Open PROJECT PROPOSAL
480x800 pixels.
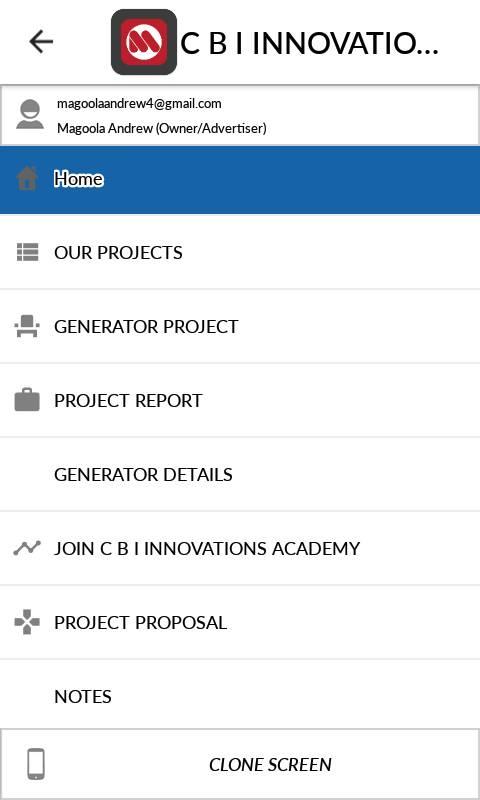point(240,622)
